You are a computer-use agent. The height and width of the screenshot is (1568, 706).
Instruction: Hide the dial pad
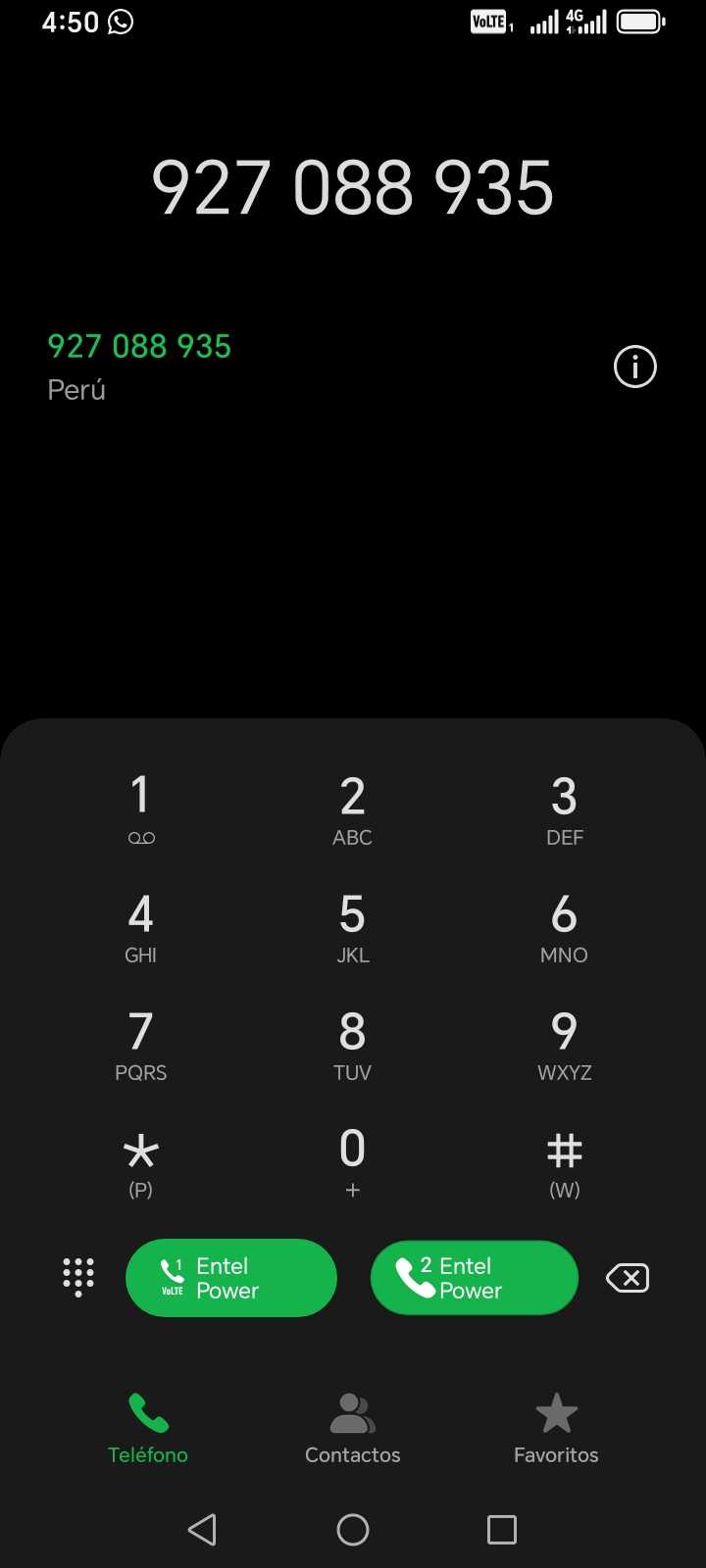(78, 1278)
